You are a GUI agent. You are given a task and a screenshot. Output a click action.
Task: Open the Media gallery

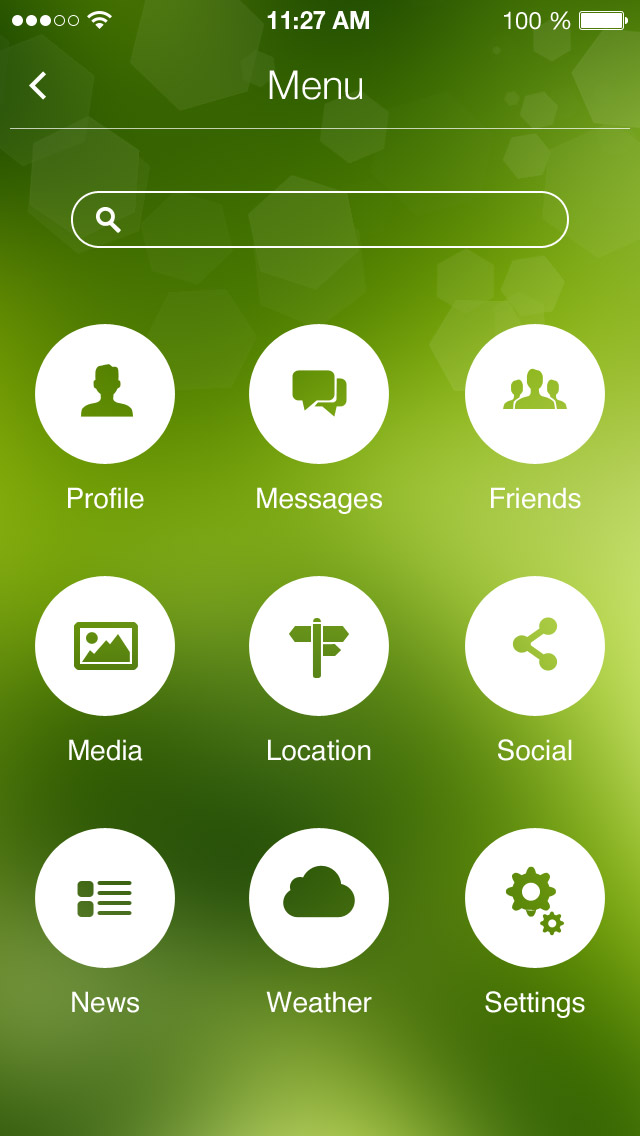point(105,646)
